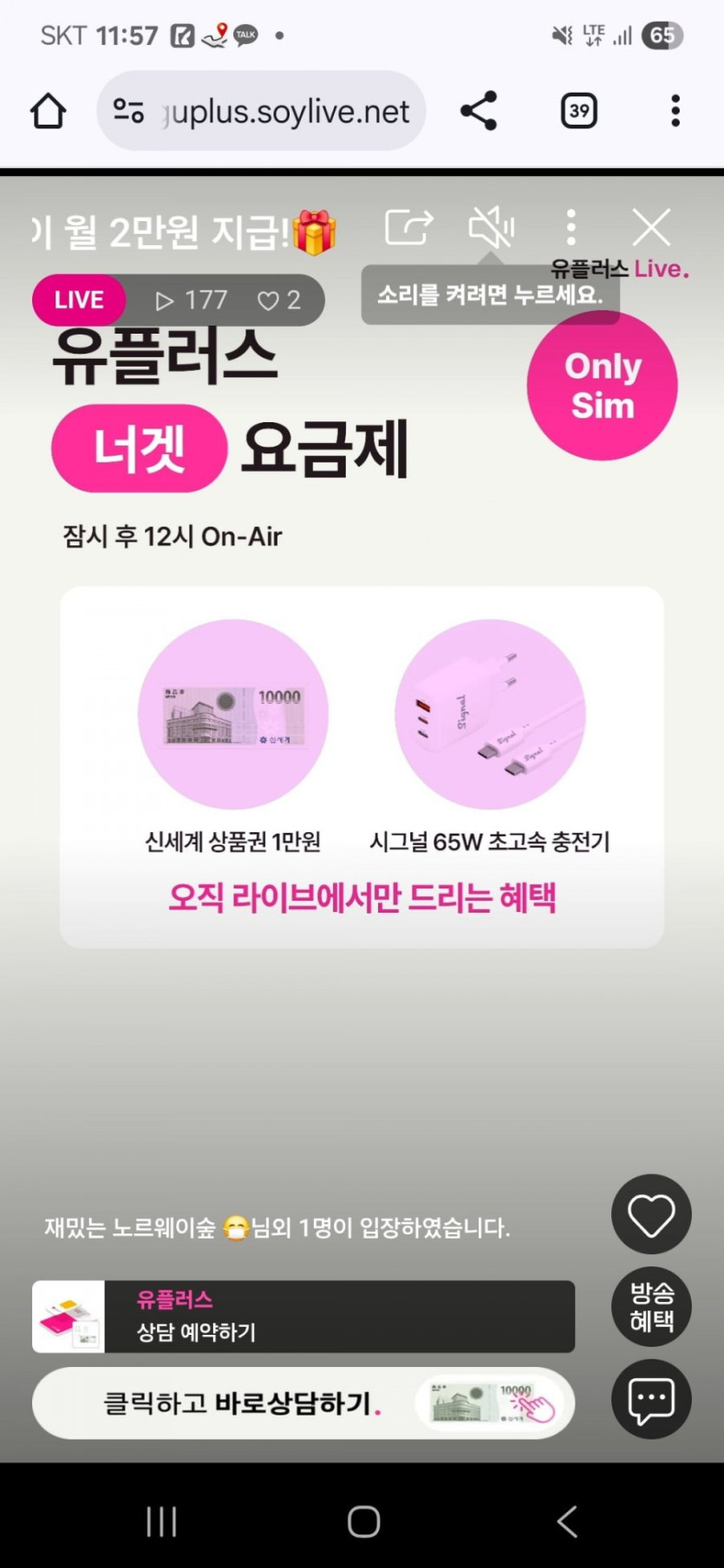724x1568 pixels.
Task: Go to the browser home page
Action: click(x=49, y=111)
